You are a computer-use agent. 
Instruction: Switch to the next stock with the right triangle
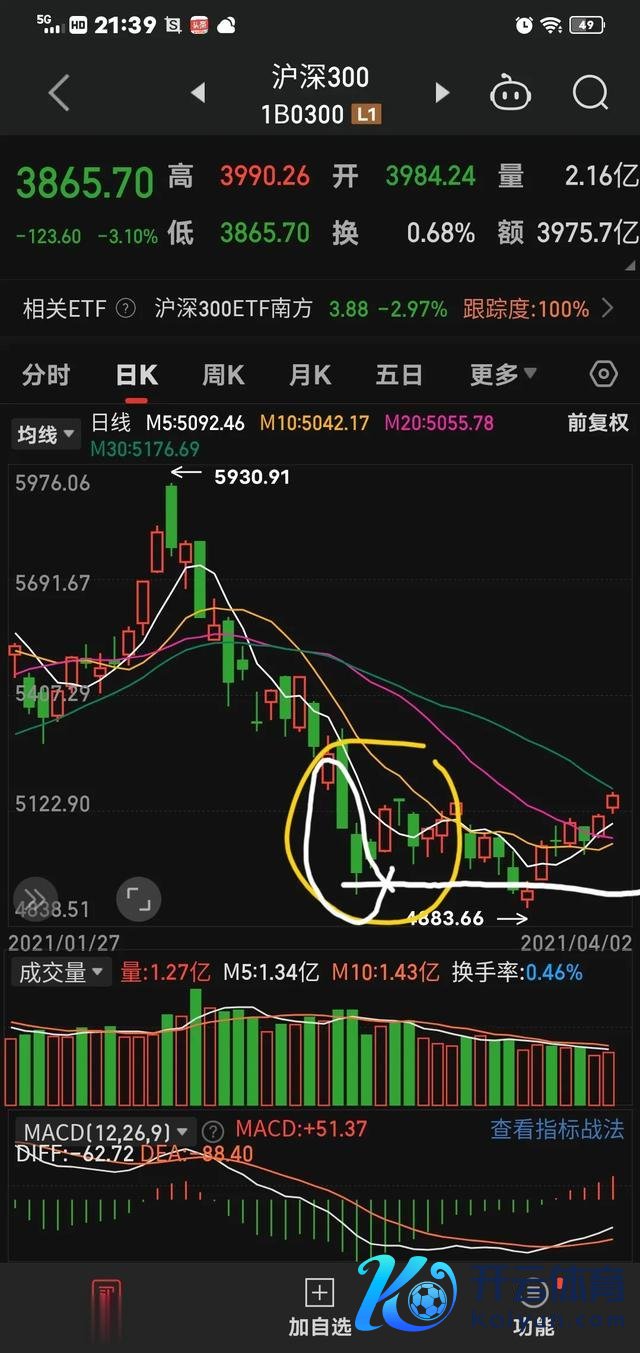pos(441,94)
